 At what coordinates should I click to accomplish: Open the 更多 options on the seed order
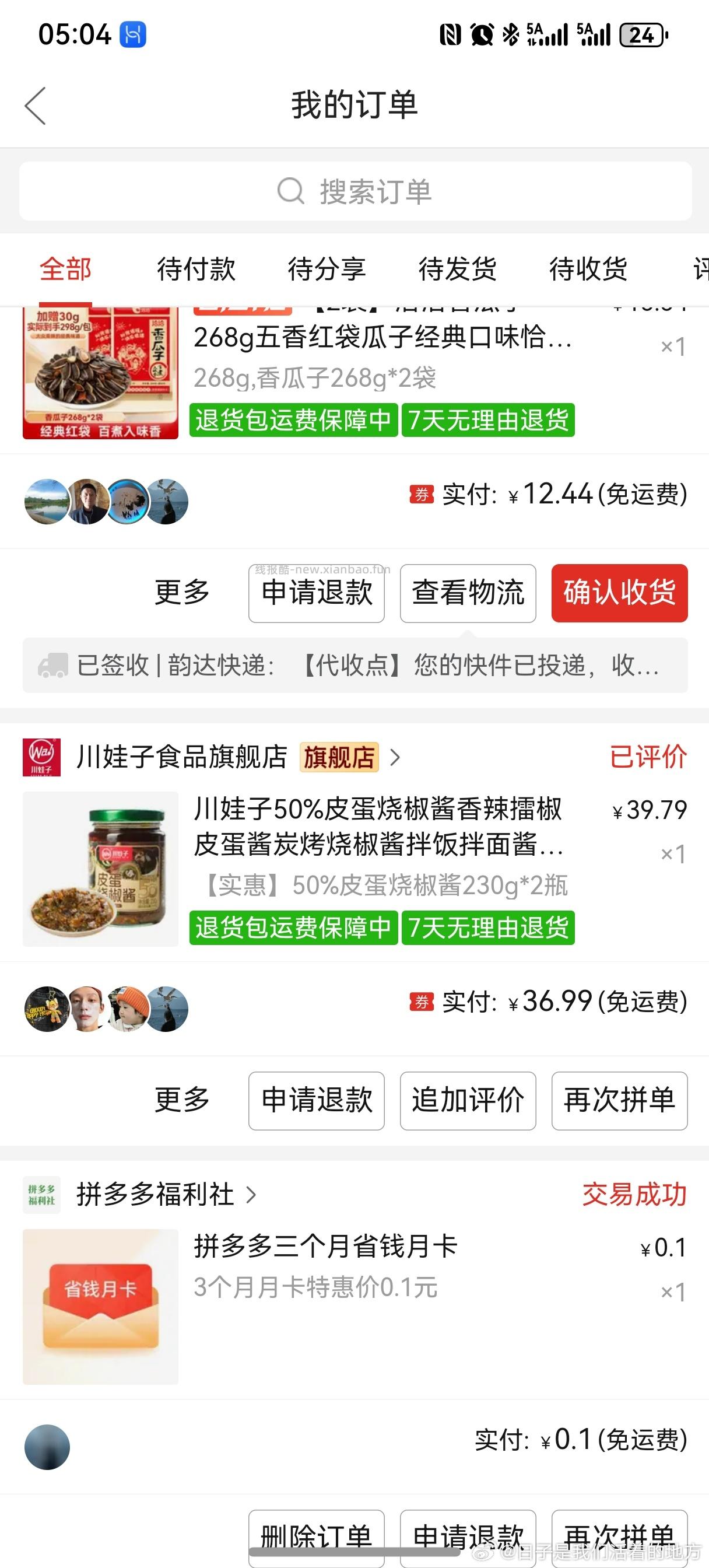pyautogui.click(x=180, y=592)
